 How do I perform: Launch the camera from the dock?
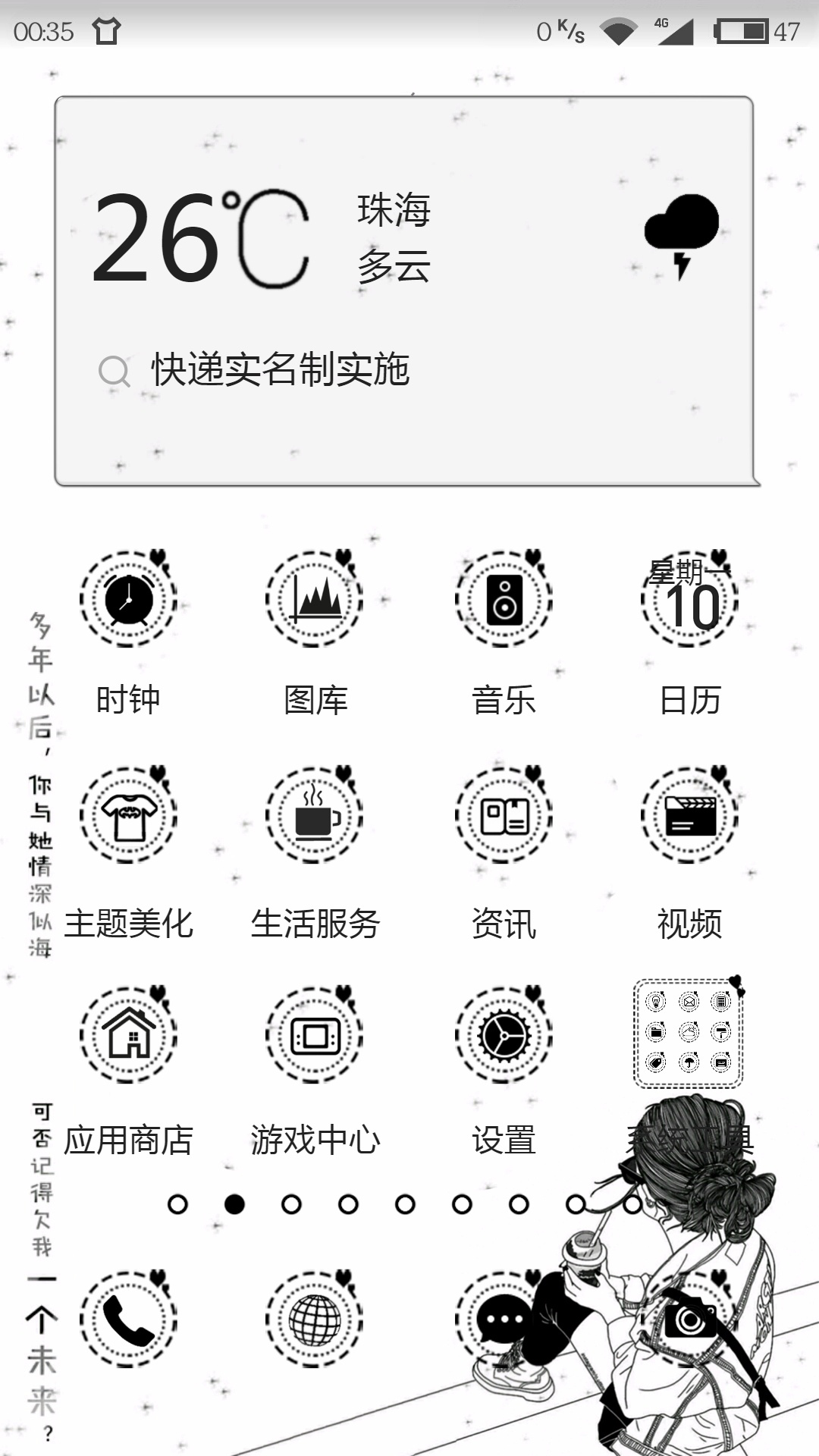689,1319
